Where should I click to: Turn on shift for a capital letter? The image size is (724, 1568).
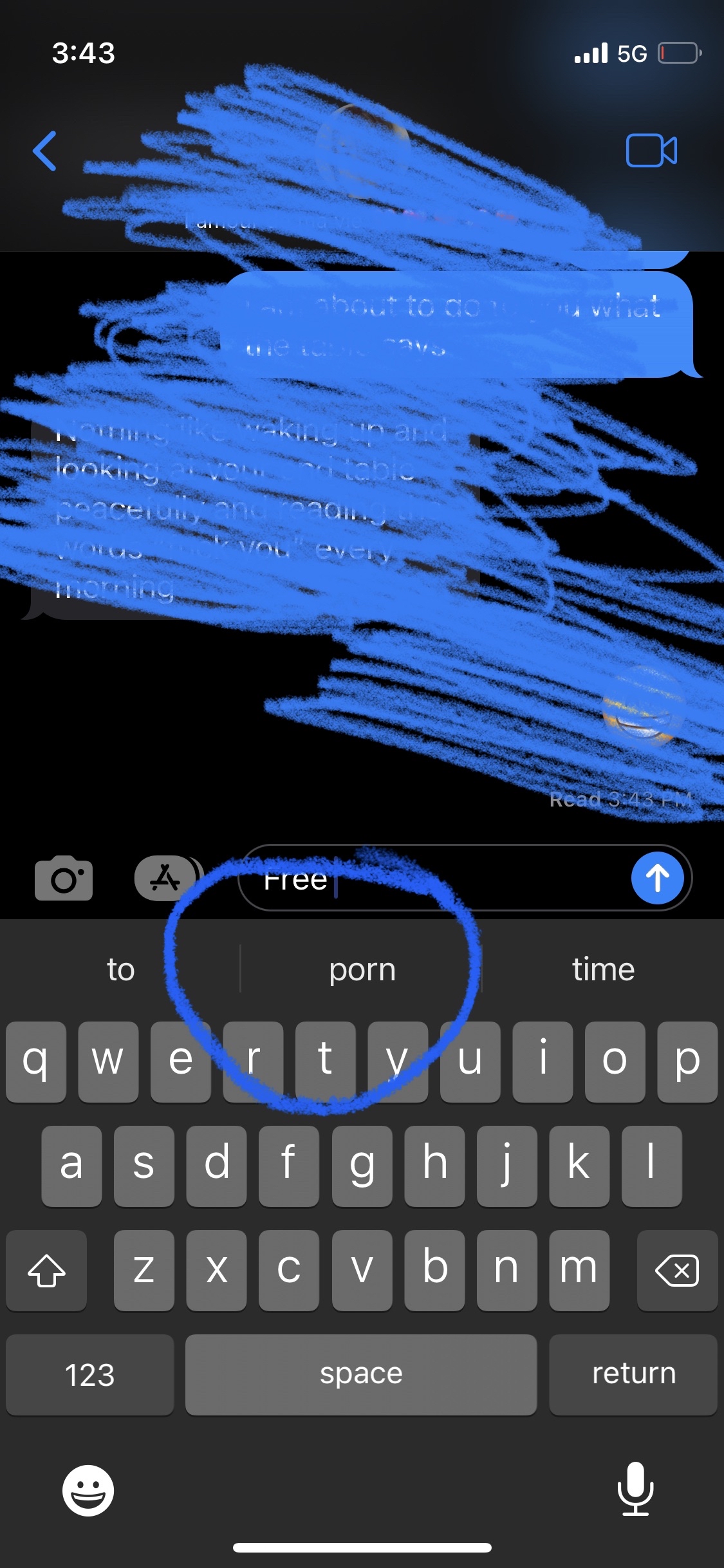click(46, 1271)
